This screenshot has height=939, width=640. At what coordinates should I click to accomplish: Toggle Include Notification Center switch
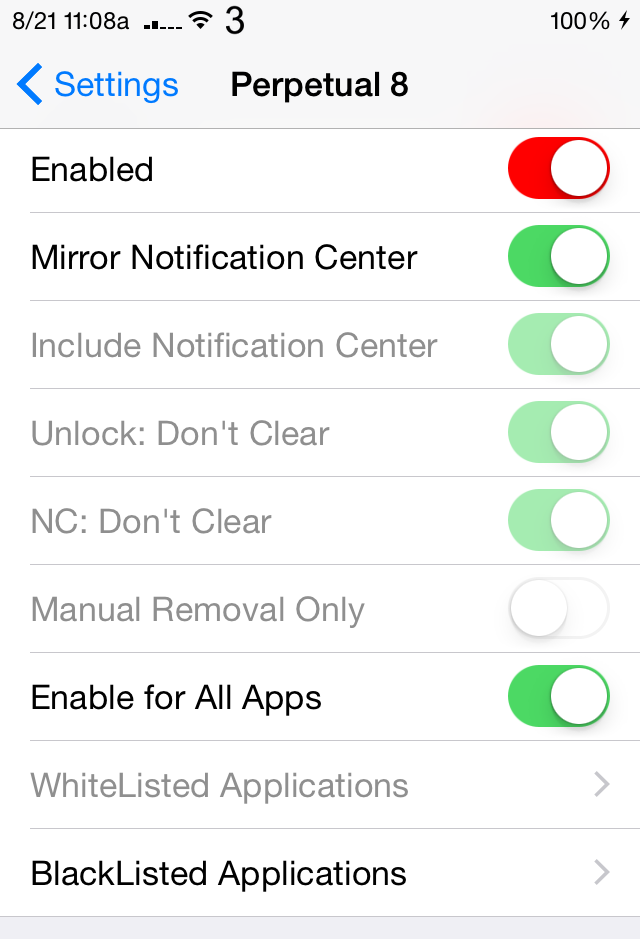[558, 345]
